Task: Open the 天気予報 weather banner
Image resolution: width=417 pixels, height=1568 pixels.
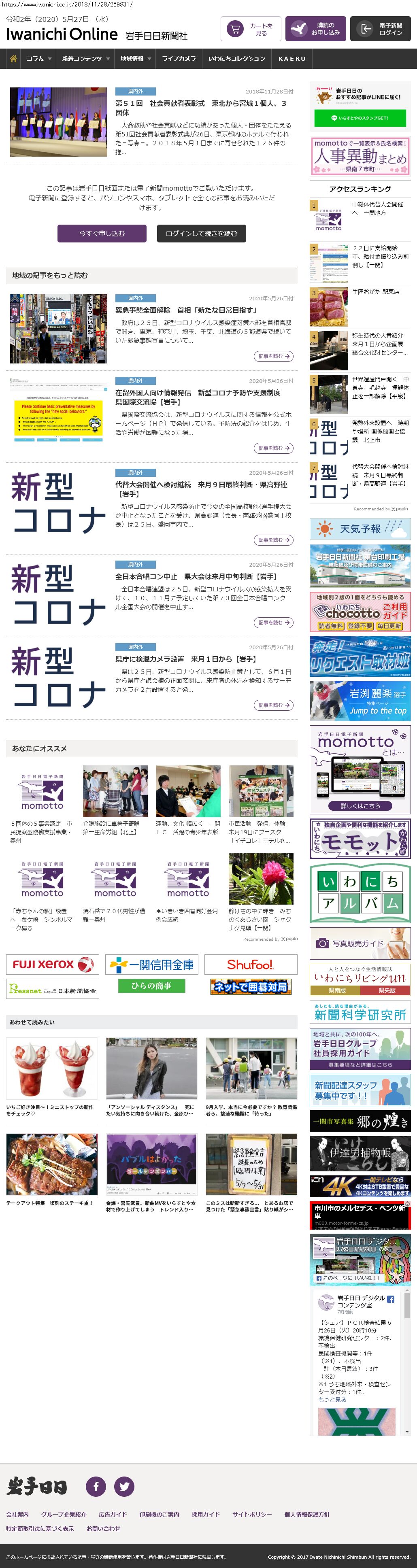Action: click(x=360, y=529)
